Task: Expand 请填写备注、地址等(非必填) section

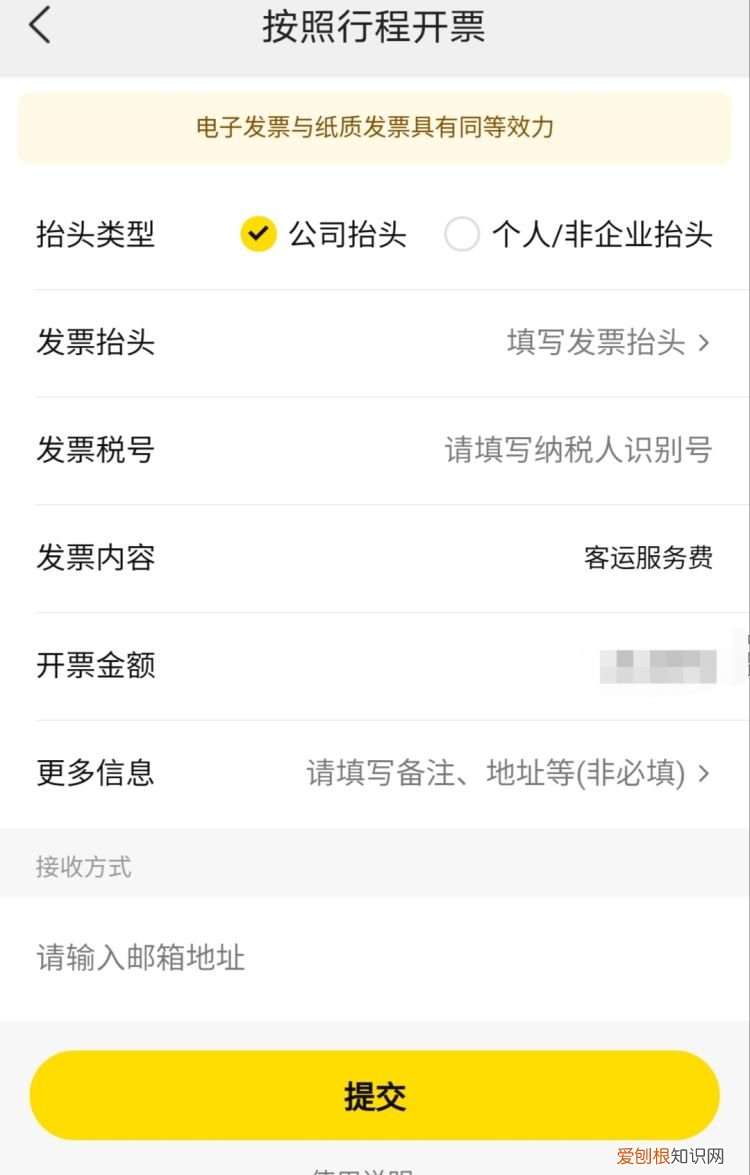Action: point(495,772)
